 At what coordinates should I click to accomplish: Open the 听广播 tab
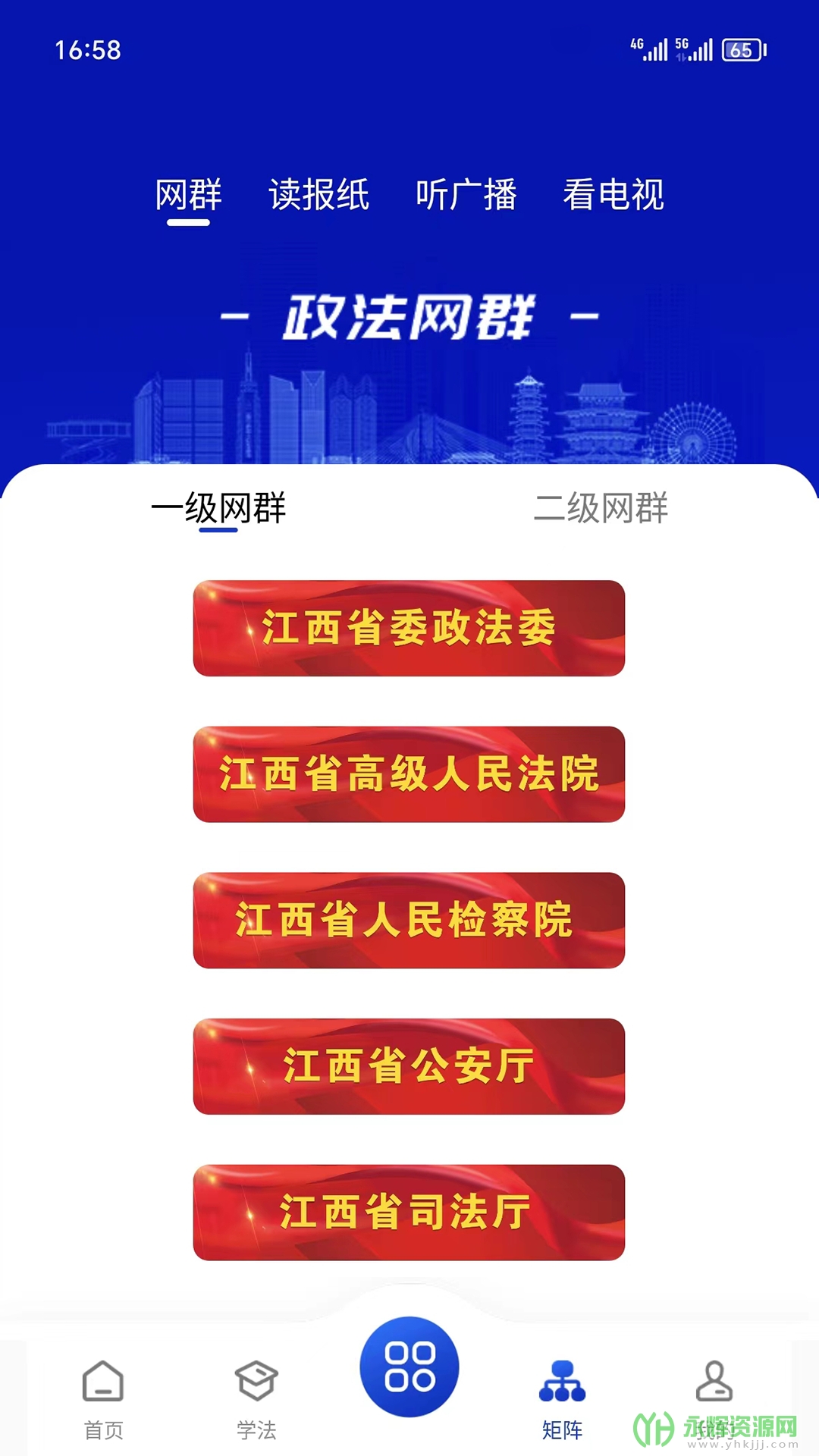tap(466, 195)
